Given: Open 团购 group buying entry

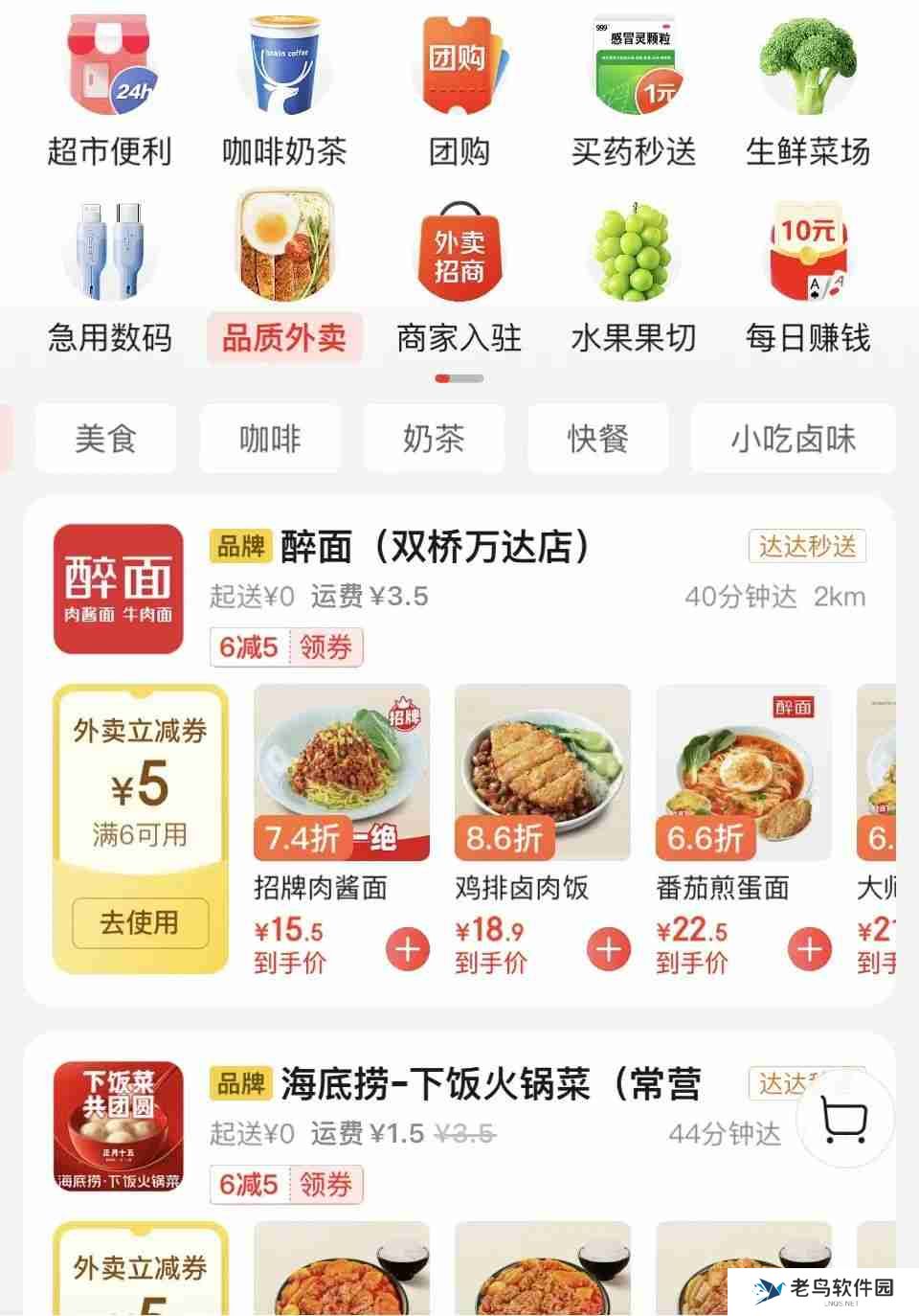Looking at the screenshot, I should (x=458, y=84).
